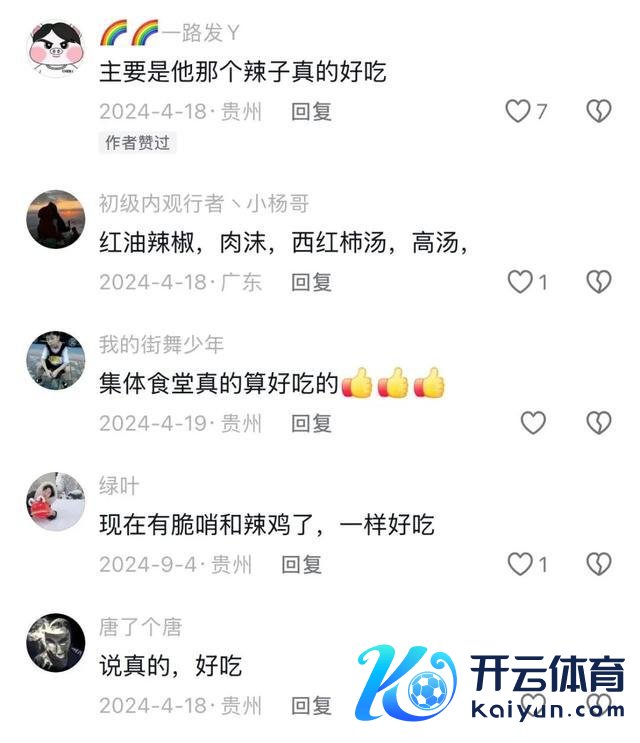Like 绿叶's comment about 脆哨和辣鸡
This screenshot has width=640, height=743.
click(x=520, y=564)
